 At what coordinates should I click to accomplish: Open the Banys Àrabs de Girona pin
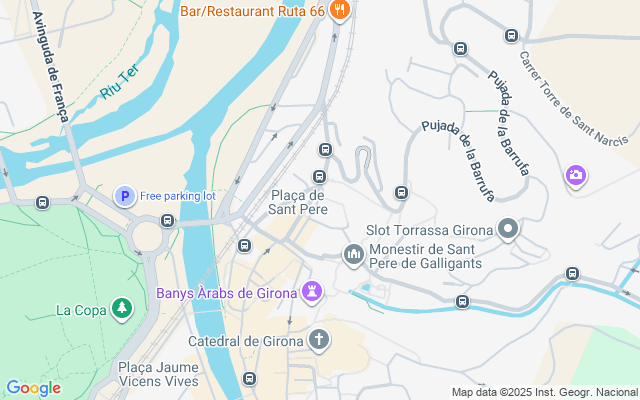pyautogui.click(x=313, y=293)
